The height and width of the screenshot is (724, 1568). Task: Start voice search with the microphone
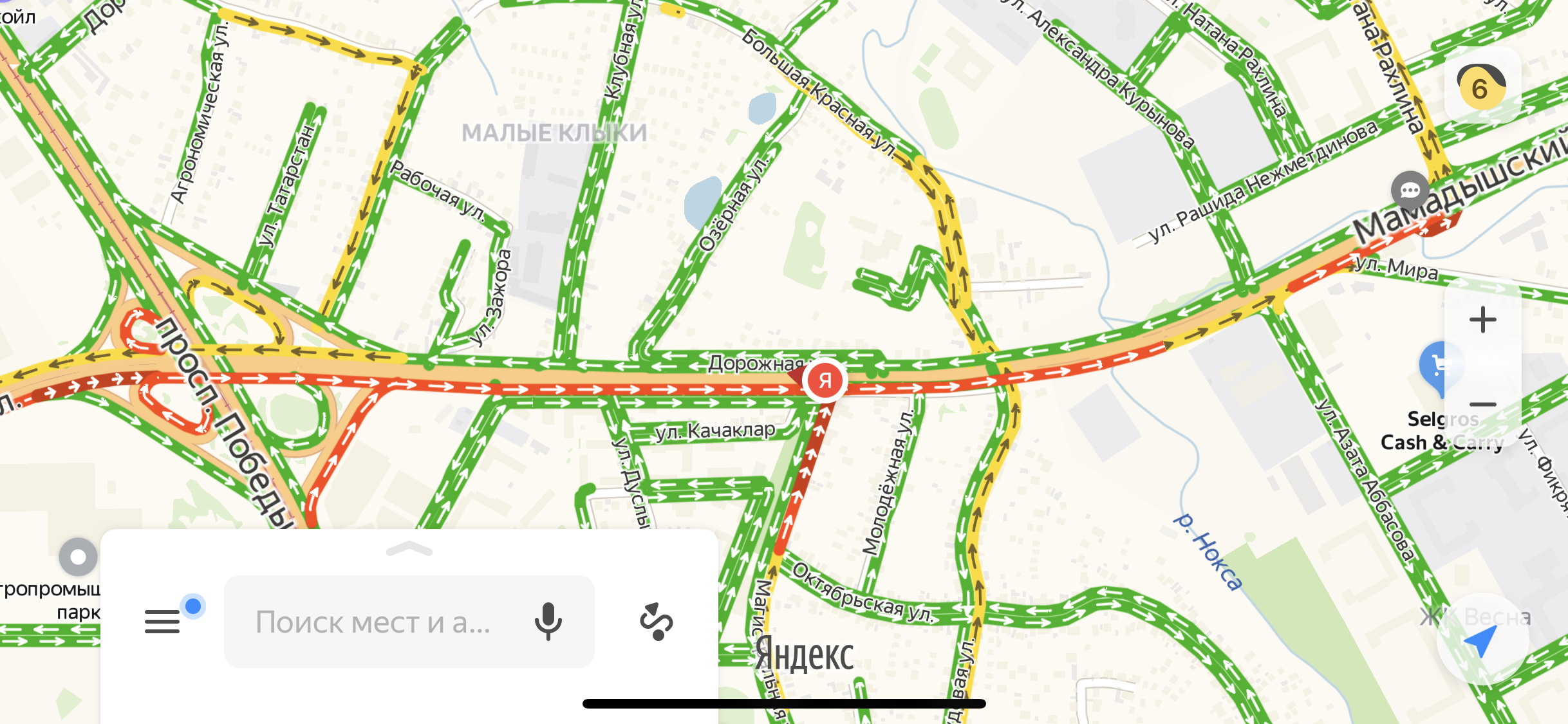[x=548, y=622]
